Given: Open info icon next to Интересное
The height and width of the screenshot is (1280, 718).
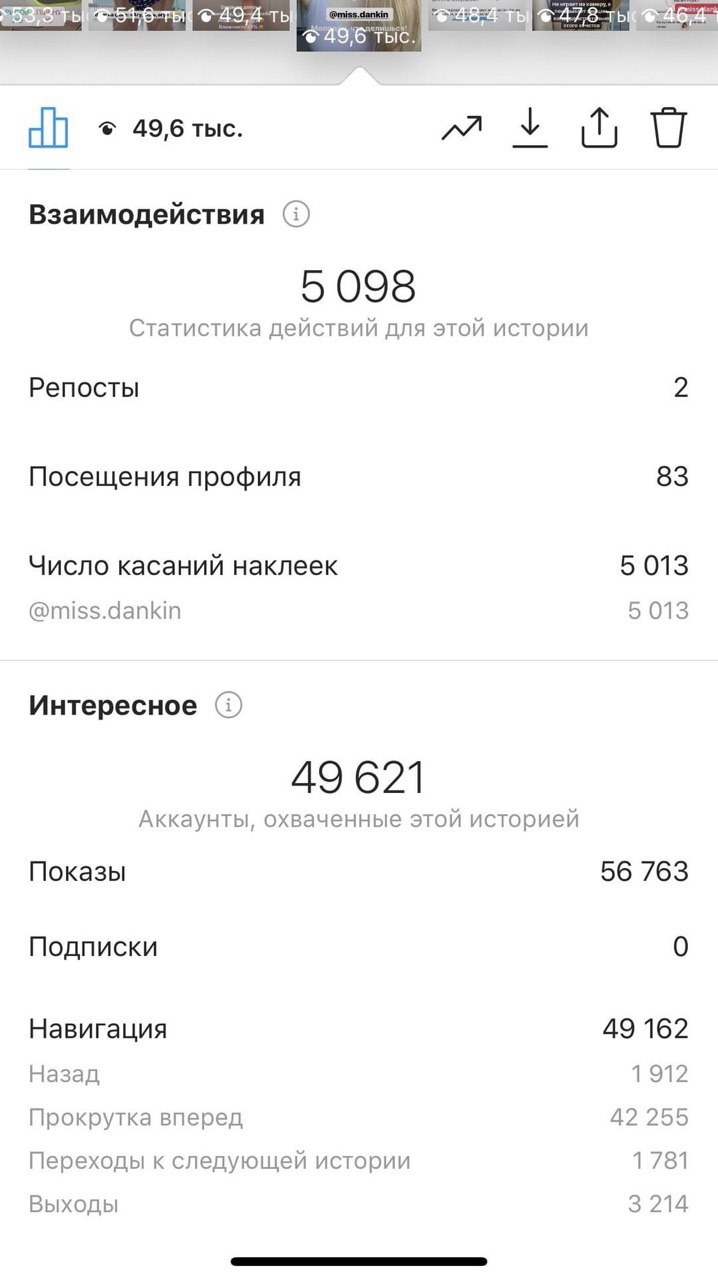Looking at the screenshot, I should point(229,705).
